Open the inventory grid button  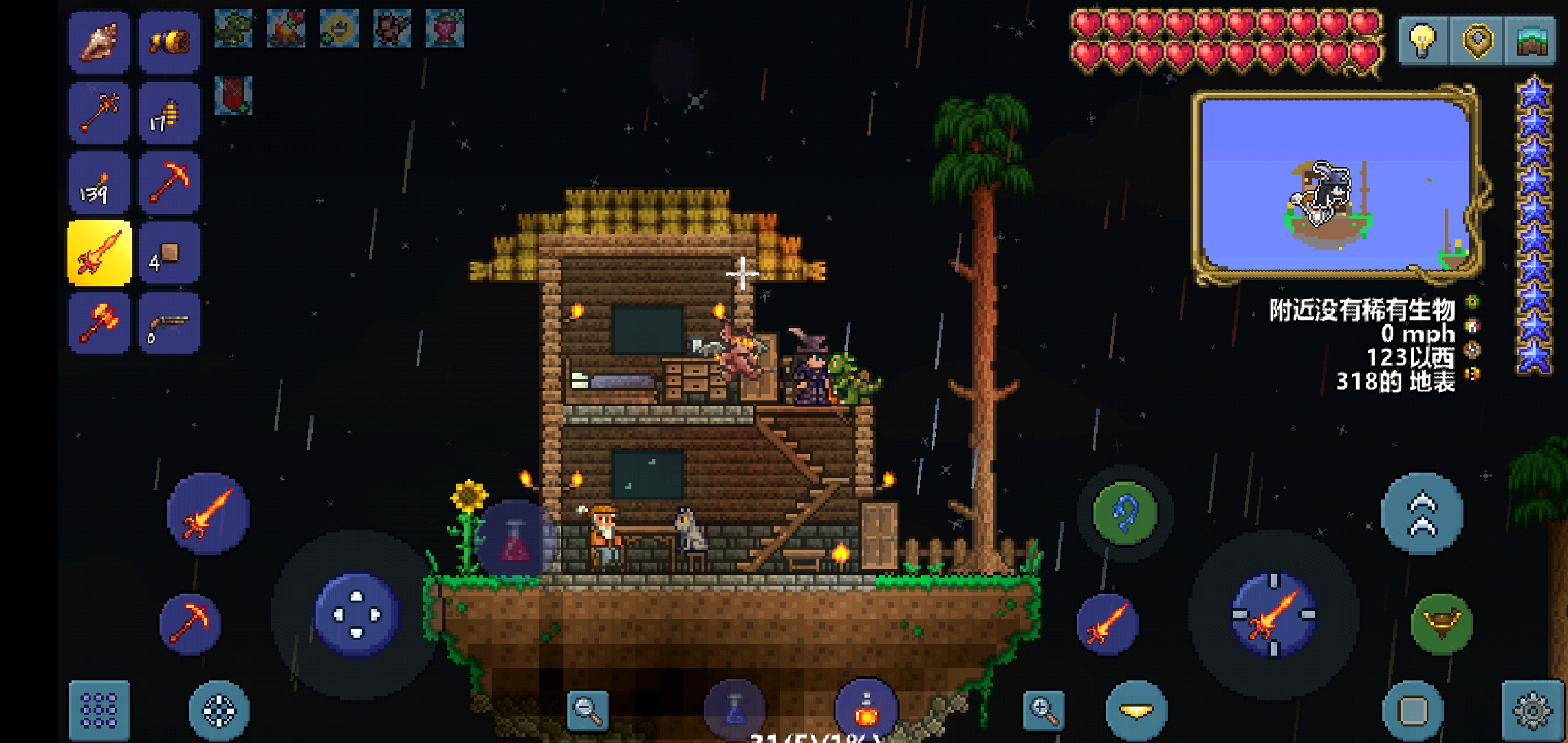(x=99, y=710)
